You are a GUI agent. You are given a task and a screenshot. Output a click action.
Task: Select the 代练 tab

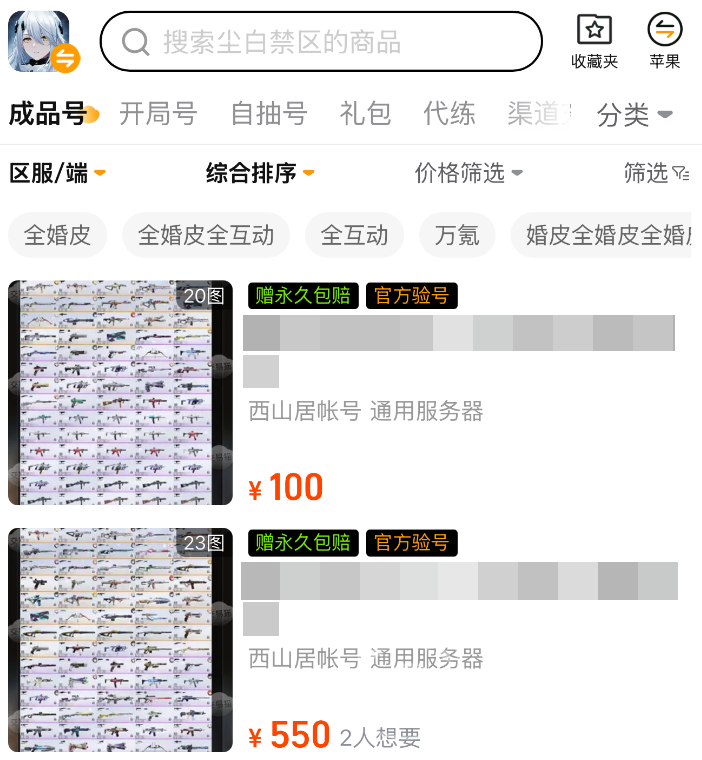tap(449, 113)
